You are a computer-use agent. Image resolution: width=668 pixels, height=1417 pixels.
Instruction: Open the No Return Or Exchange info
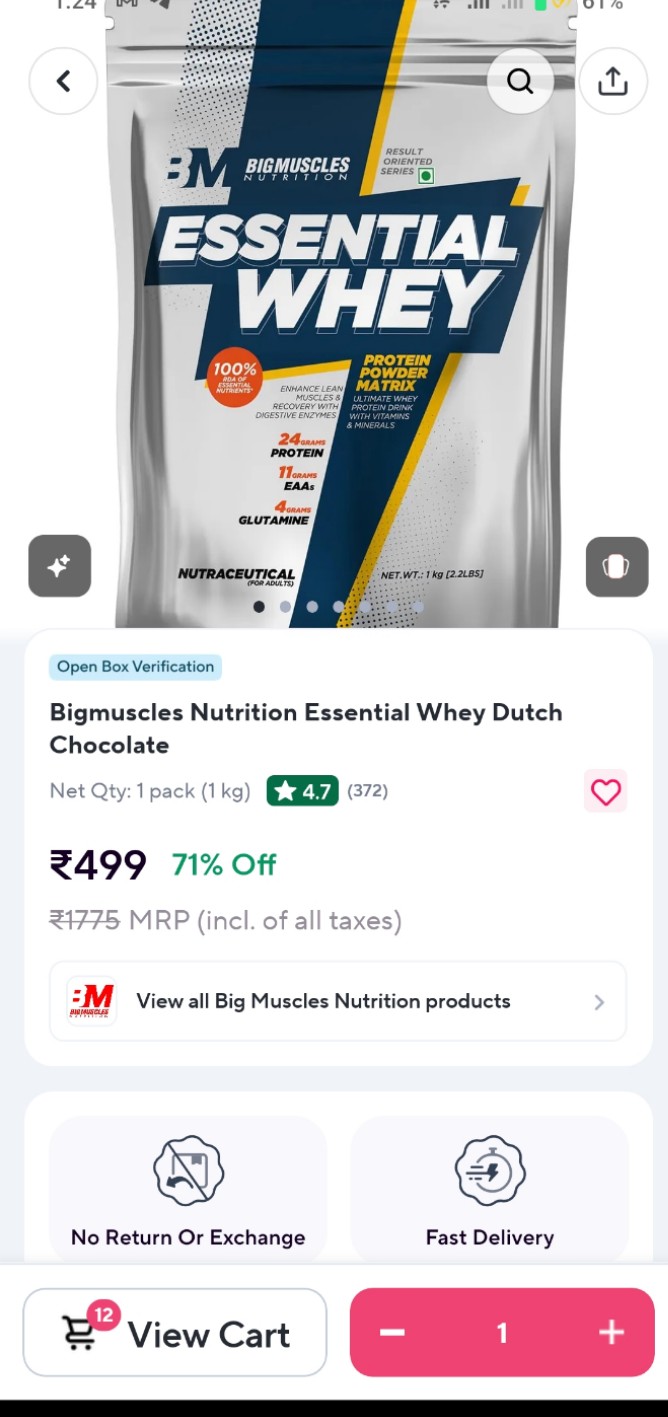[188, 1190]
